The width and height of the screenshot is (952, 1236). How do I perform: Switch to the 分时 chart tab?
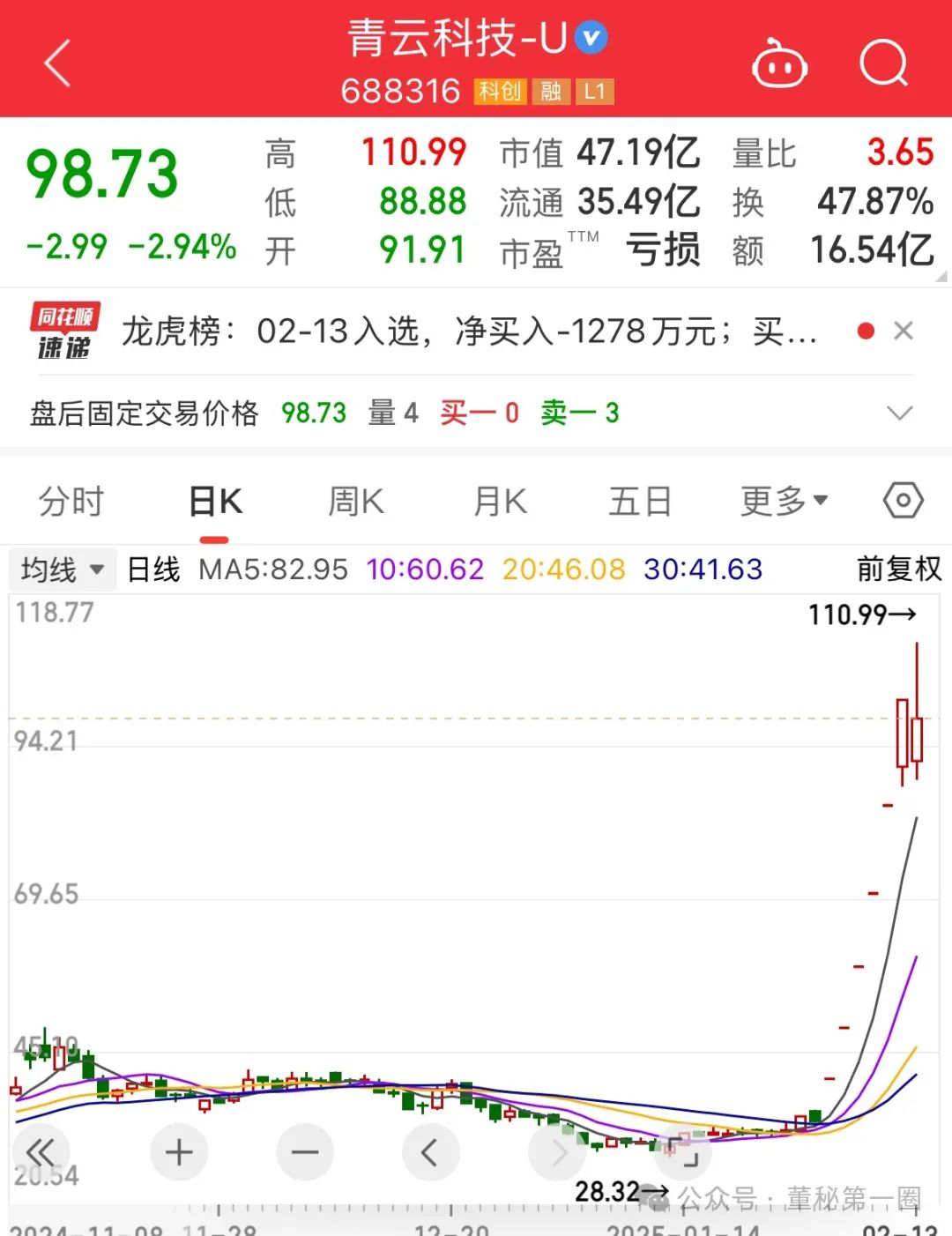coord(71,500)
